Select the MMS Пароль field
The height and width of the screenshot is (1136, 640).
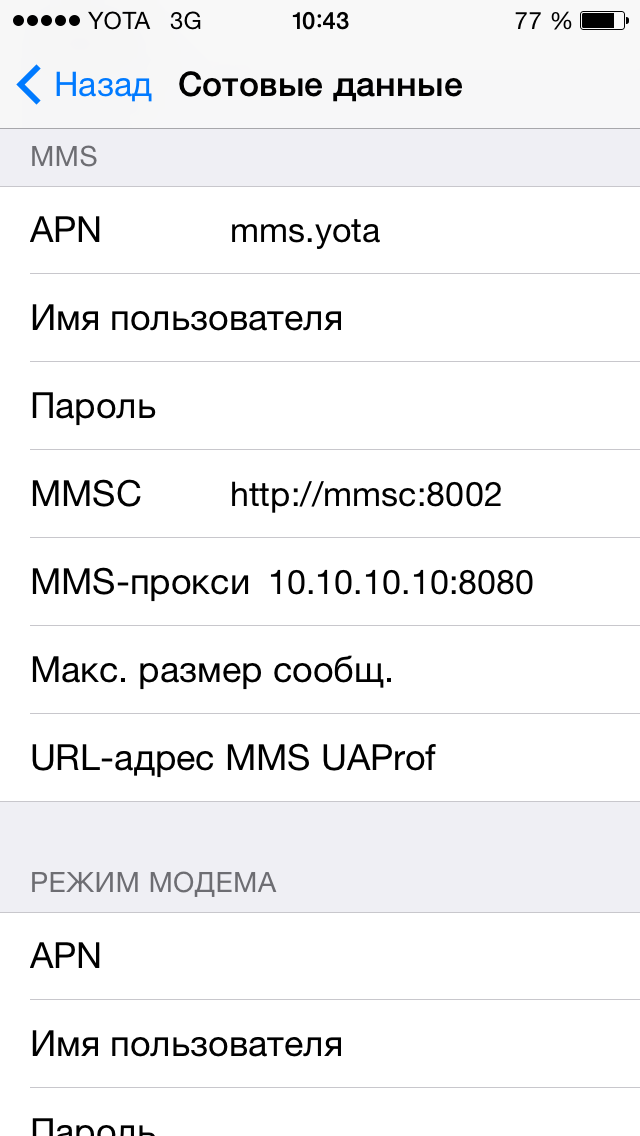click(x=400, y=407)
